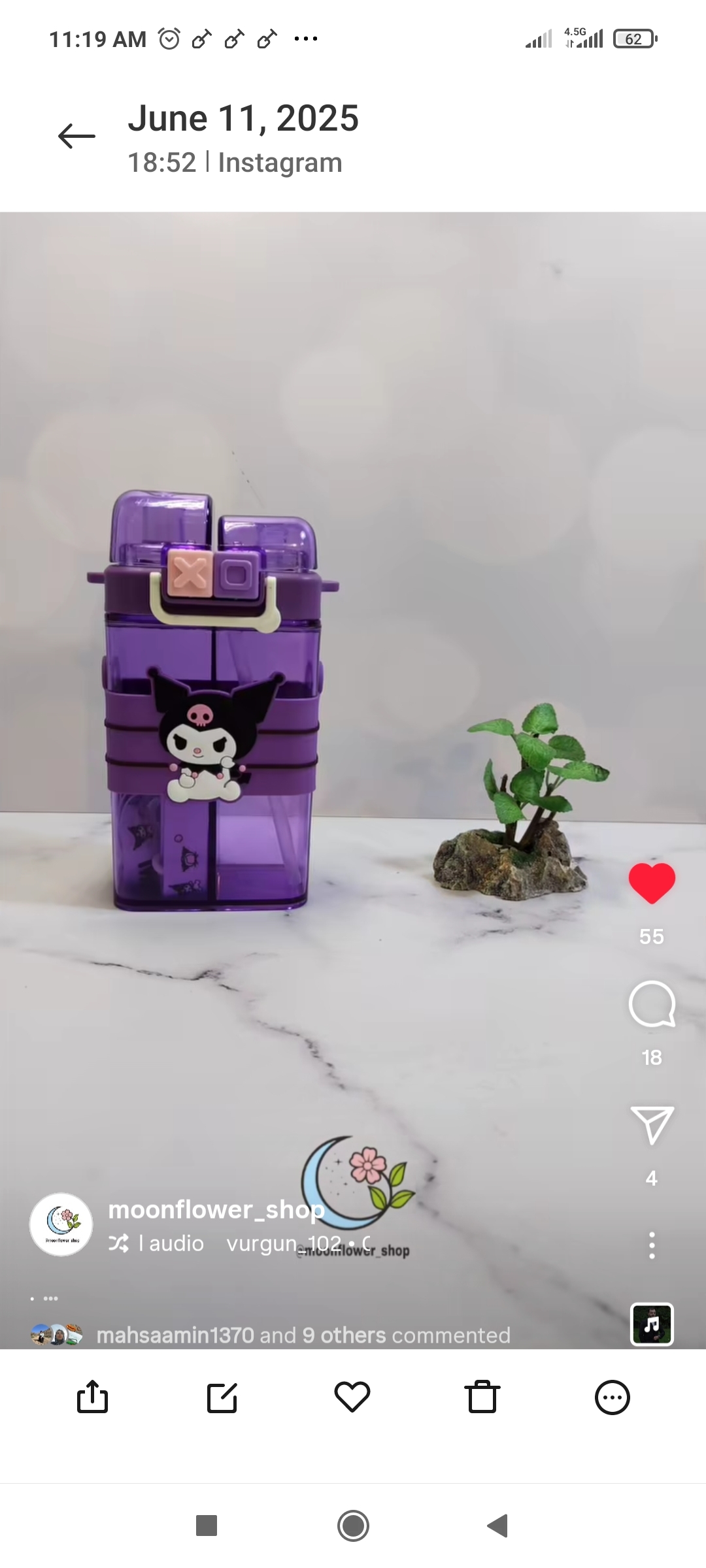The height and width of the screenshot is (1568, 706).
Task: Add this photo to favorites
Action: tap(352, 1397)
